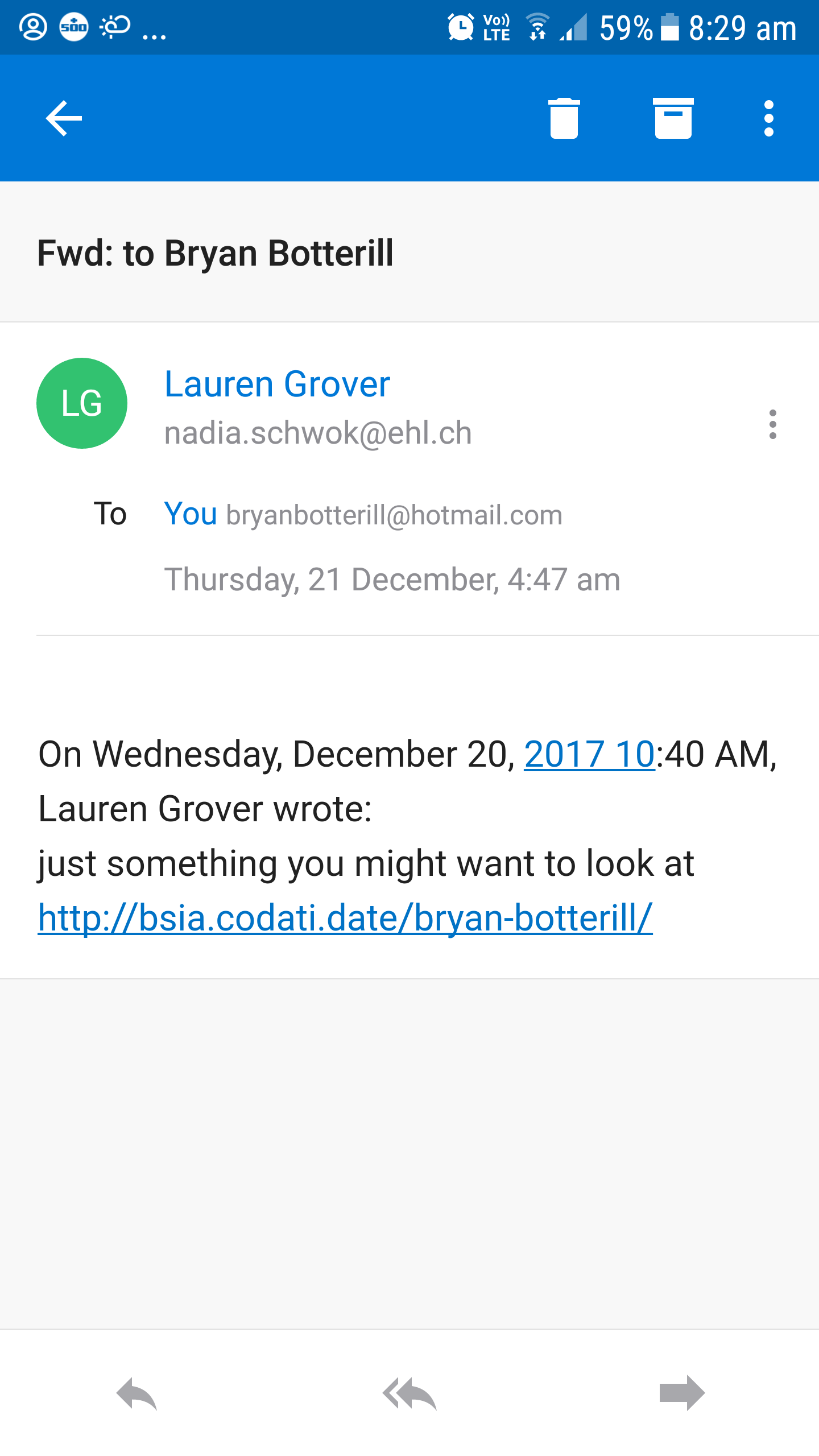Forward this email

tap(682, 1393)
